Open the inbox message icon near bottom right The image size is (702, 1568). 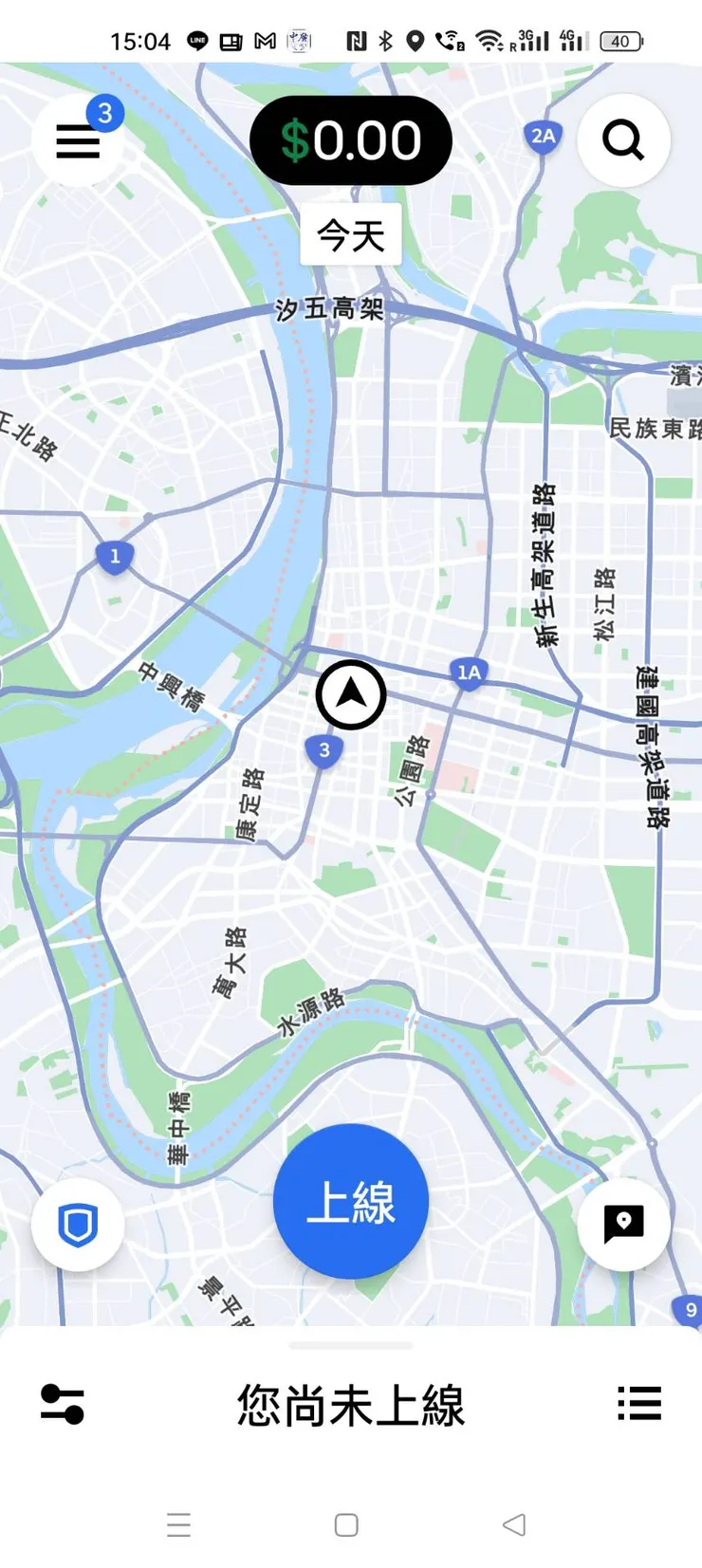pyautogui.click(x=623, y=1226)
